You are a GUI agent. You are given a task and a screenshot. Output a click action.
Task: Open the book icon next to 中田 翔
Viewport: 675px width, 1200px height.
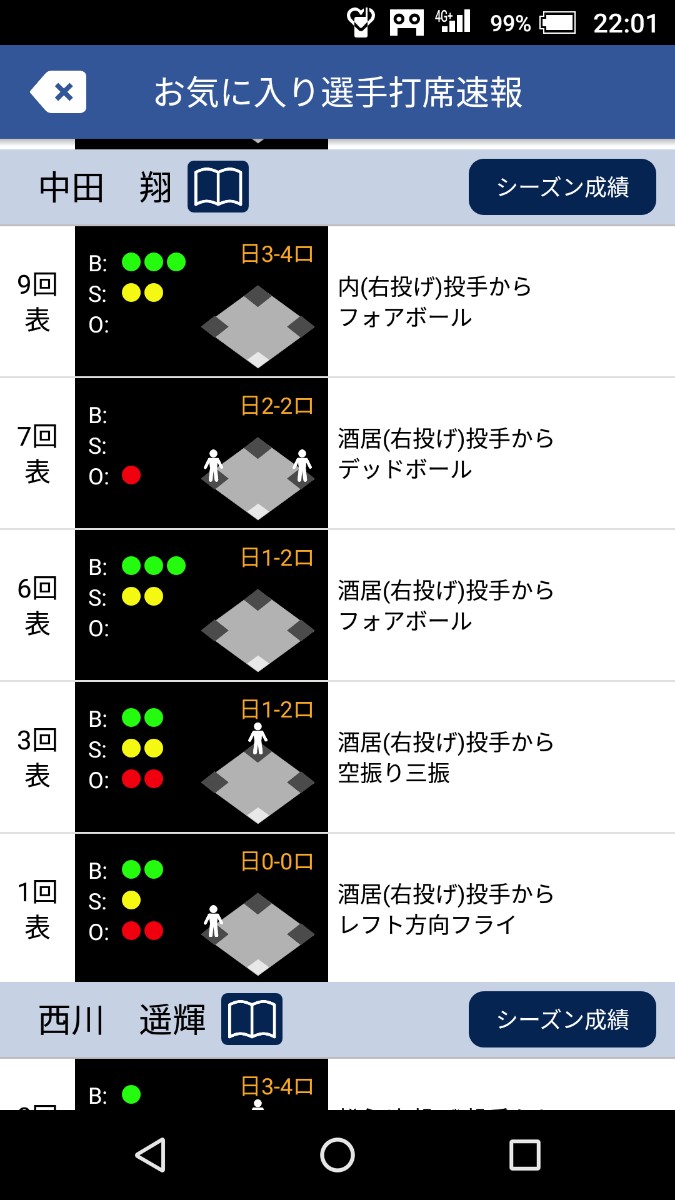(218, 187)
